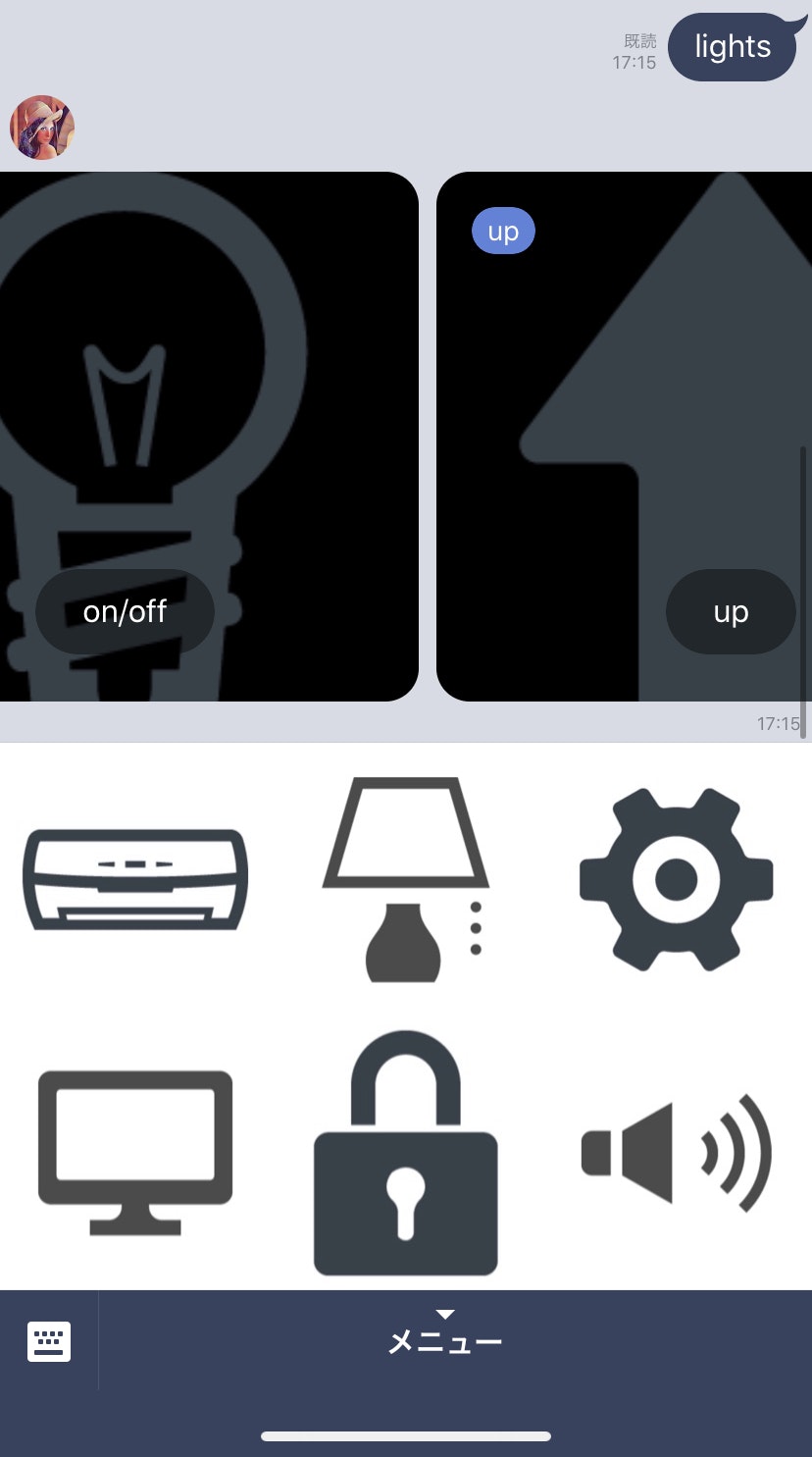812x1457 pixels.
Task: Choose the table lamp icon in the menu
Action: tap(405, 879)
